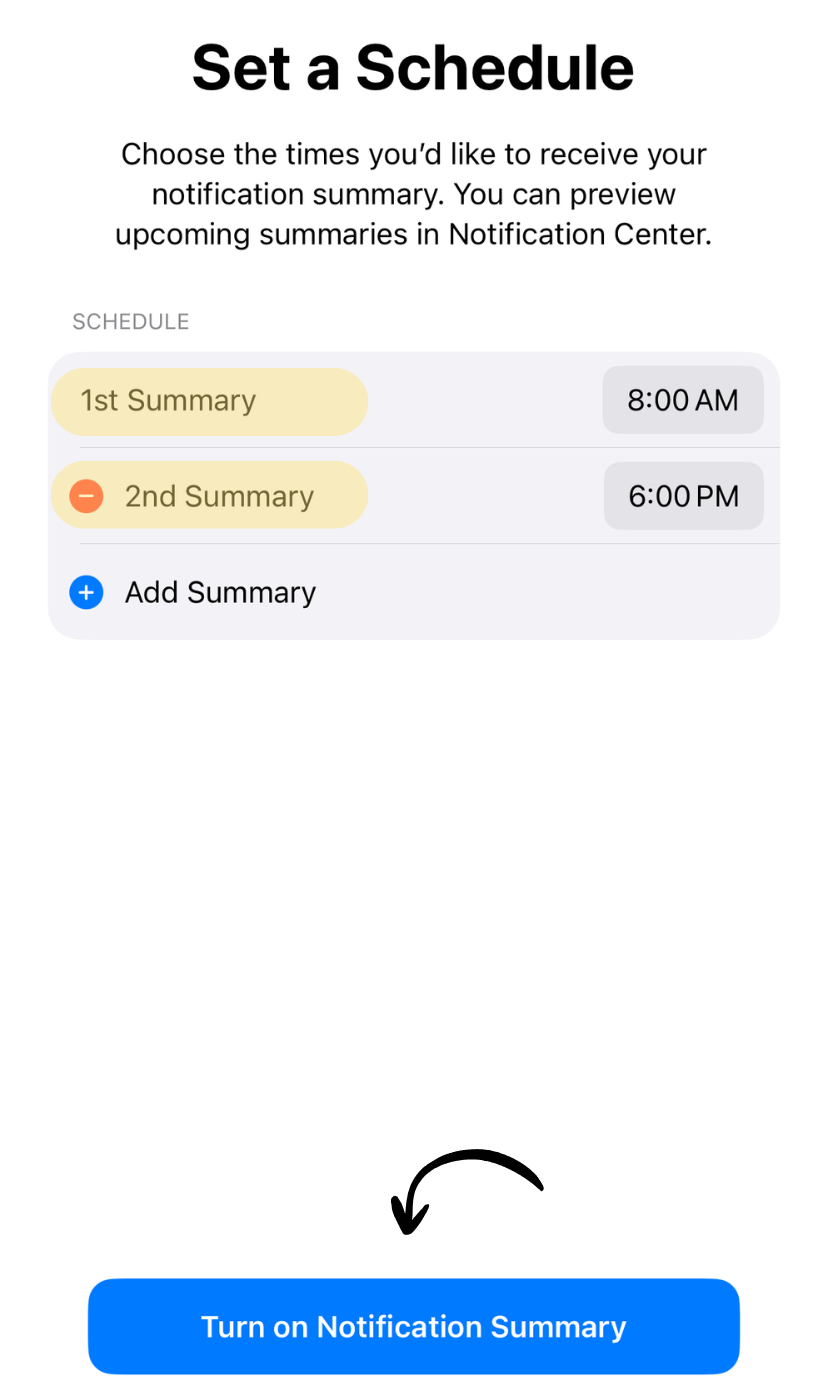Tap the Notification Center description text
This screenshot has width=828, height=1398.
click(414, 194)
